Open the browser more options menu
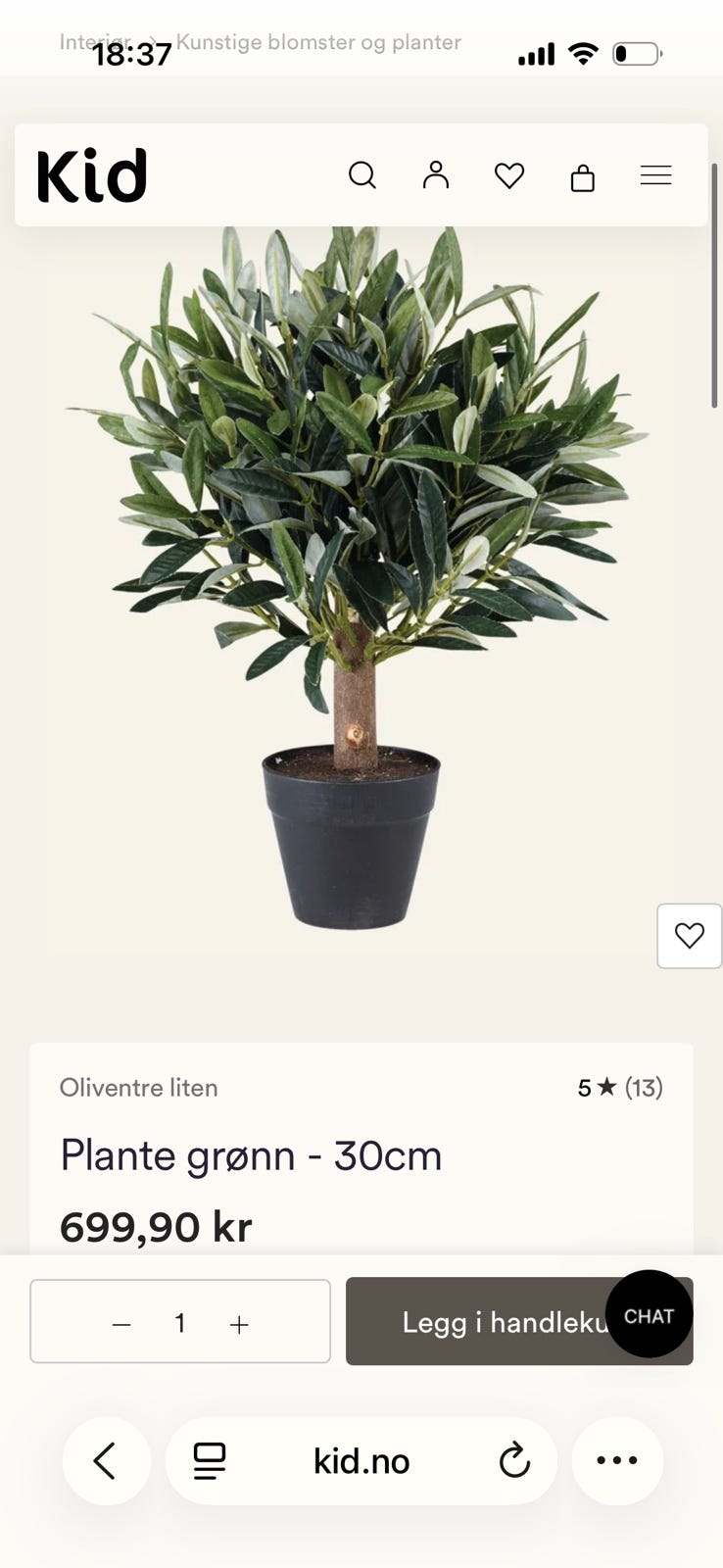The width and height of the screenshot is (723, 1568). point(617,1461)
